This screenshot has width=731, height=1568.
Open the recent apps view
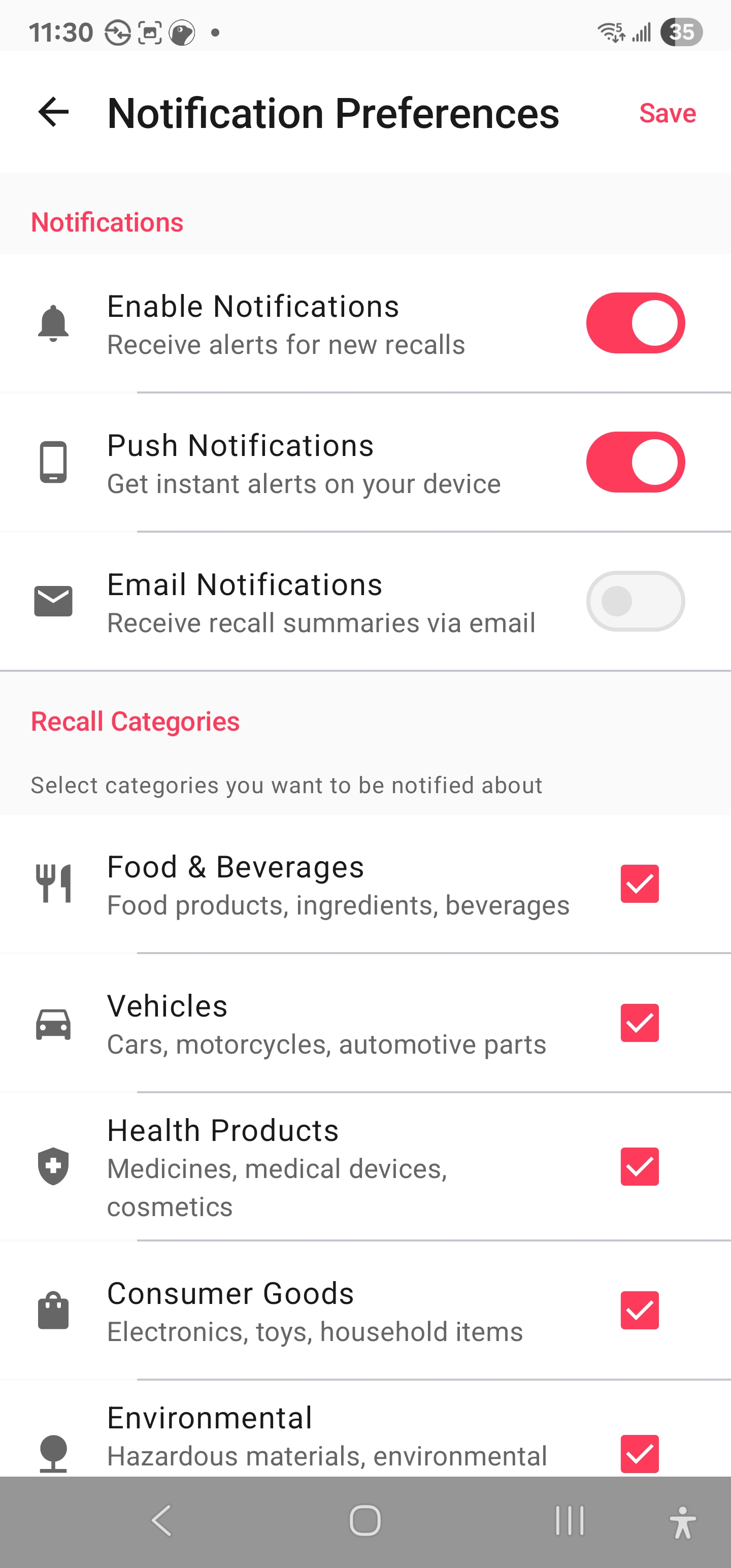pyautogui.click(x=570, y=1520)
